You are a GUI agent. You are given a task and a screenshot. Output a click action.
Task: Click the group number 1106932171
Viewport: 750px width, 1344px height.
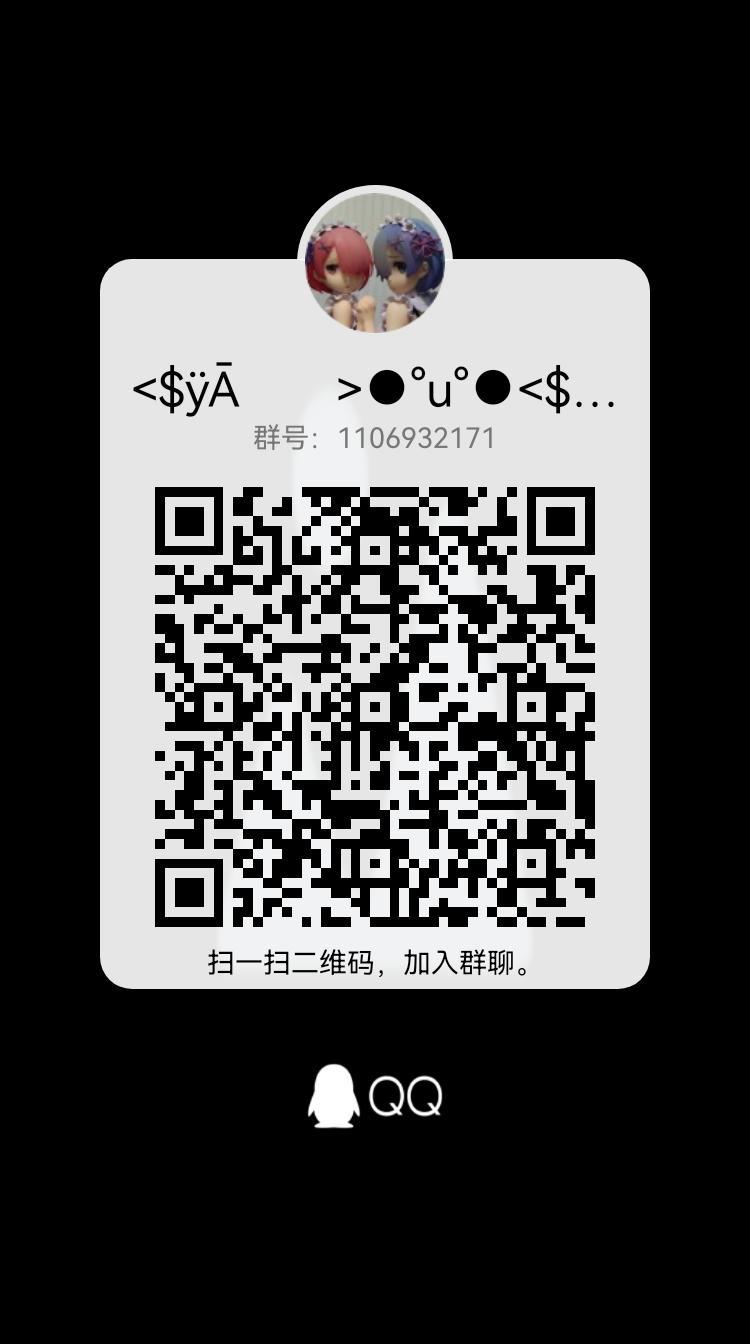click(415, 437)
